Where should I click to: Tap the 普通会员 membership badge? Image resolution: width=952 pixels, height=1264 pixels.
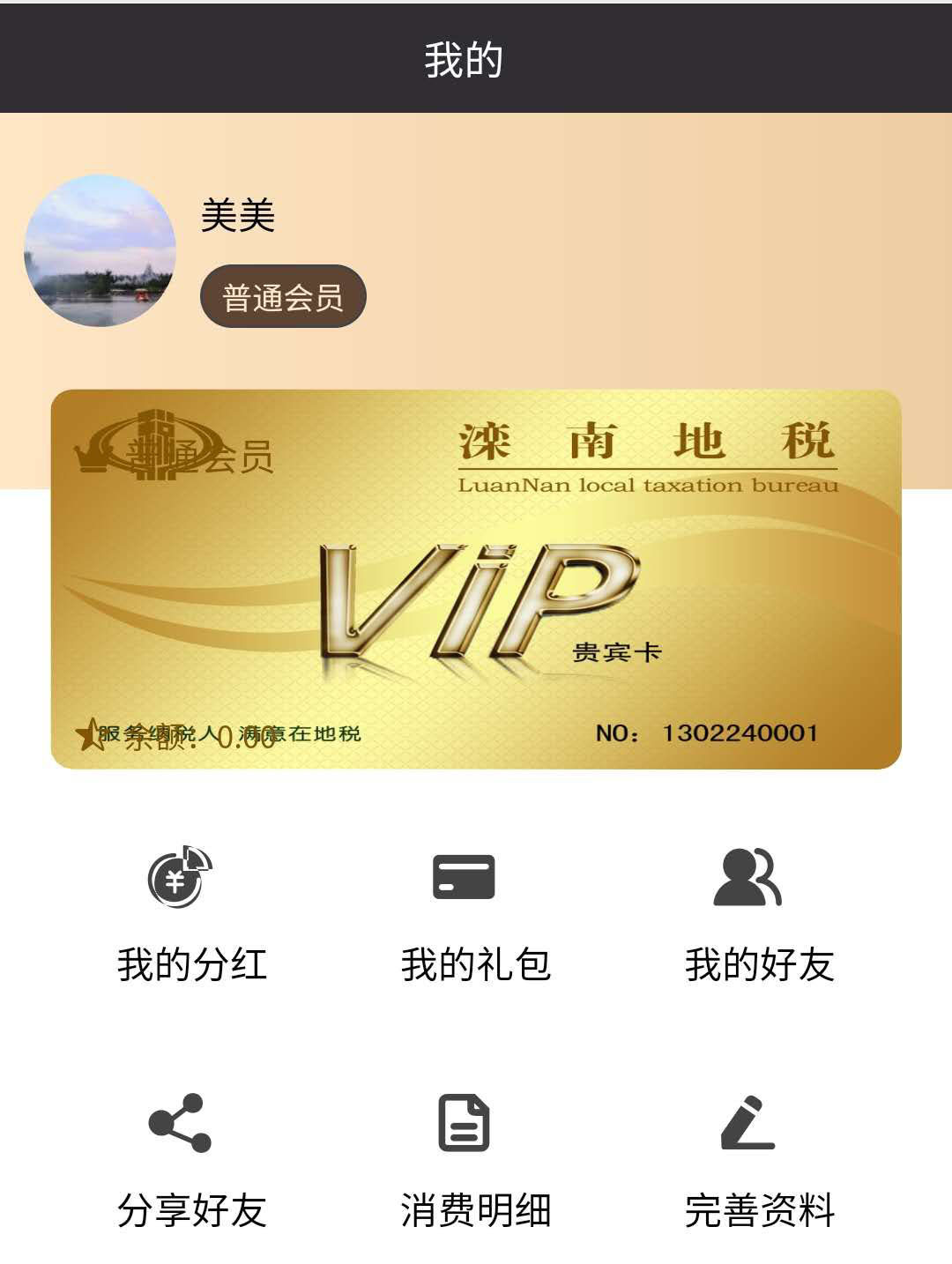(x=283, y=297)
